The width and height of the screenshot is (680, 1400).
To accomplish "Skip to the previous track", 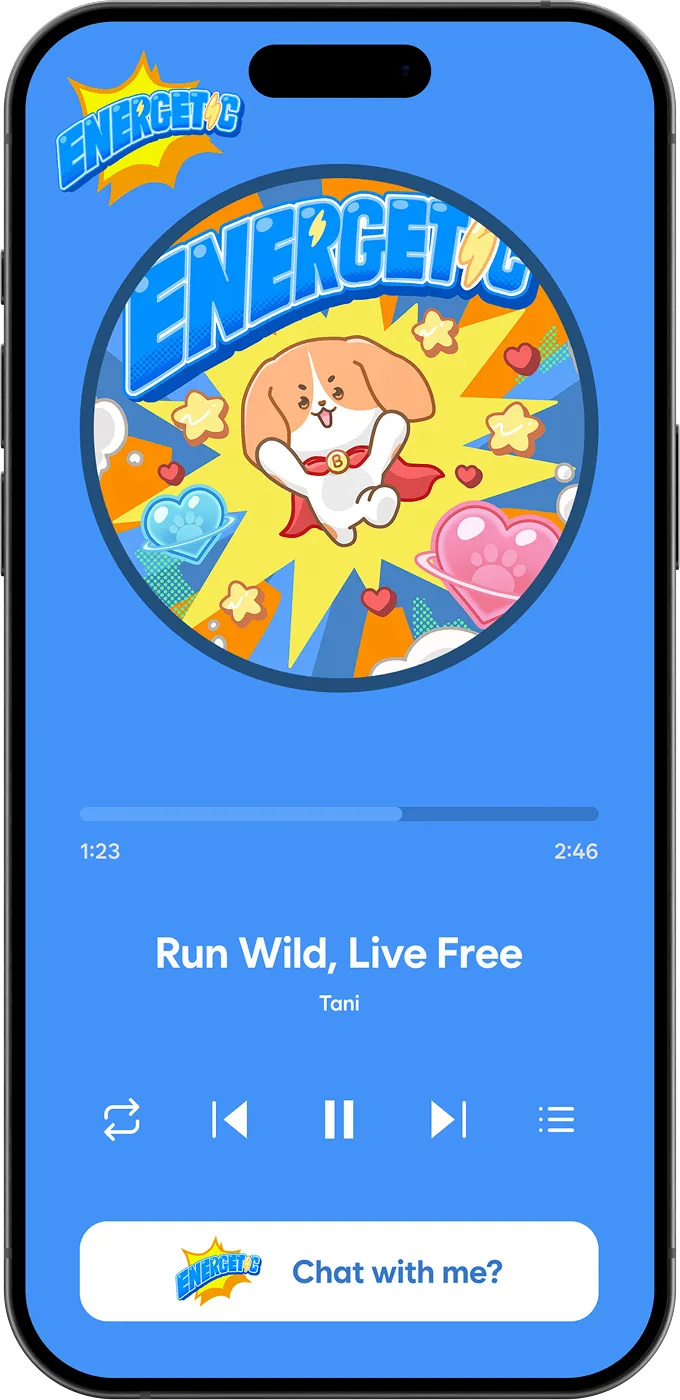I will coord(230,1119).
